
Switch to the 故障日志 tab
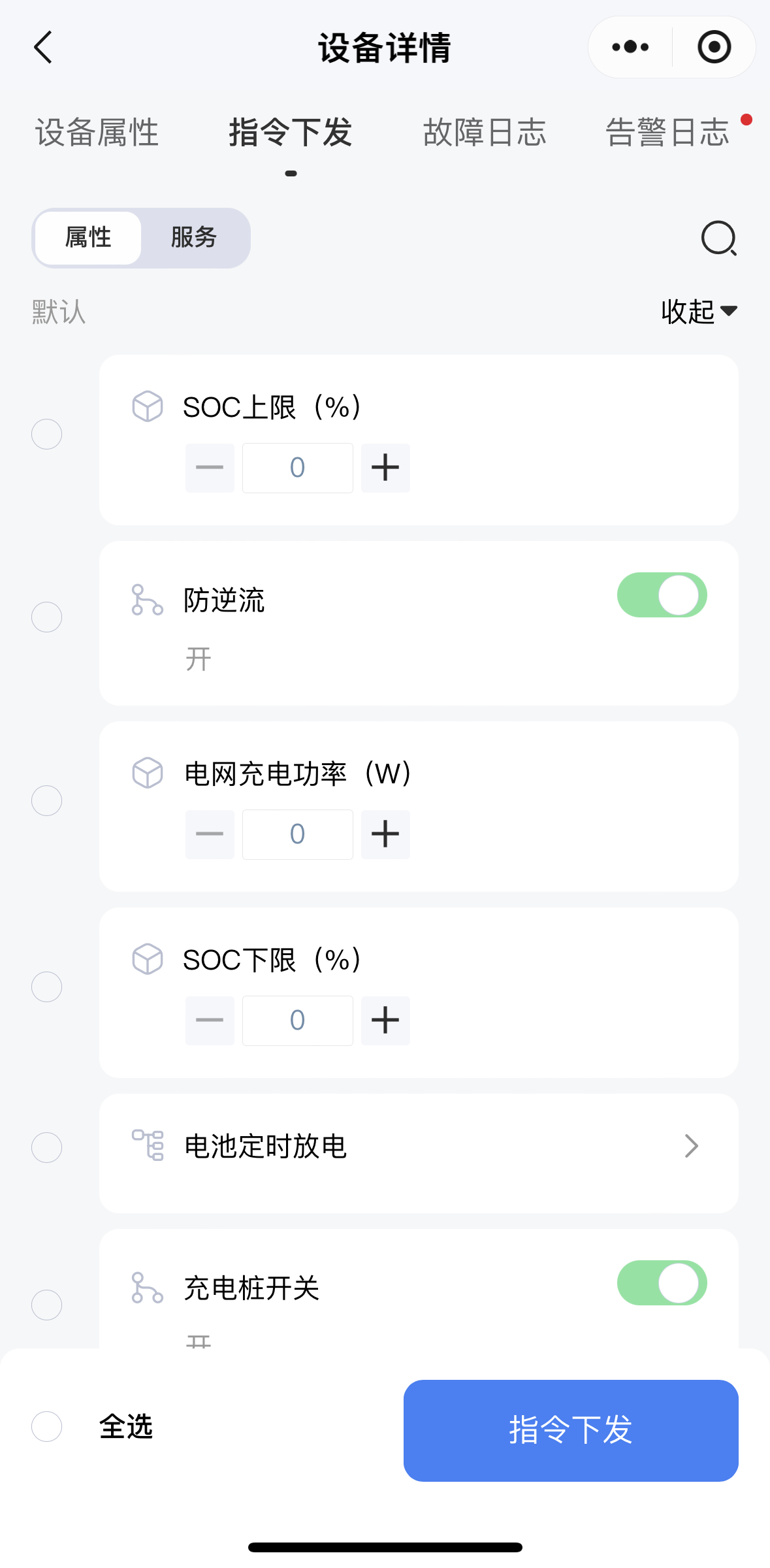[x=484, y=133]
